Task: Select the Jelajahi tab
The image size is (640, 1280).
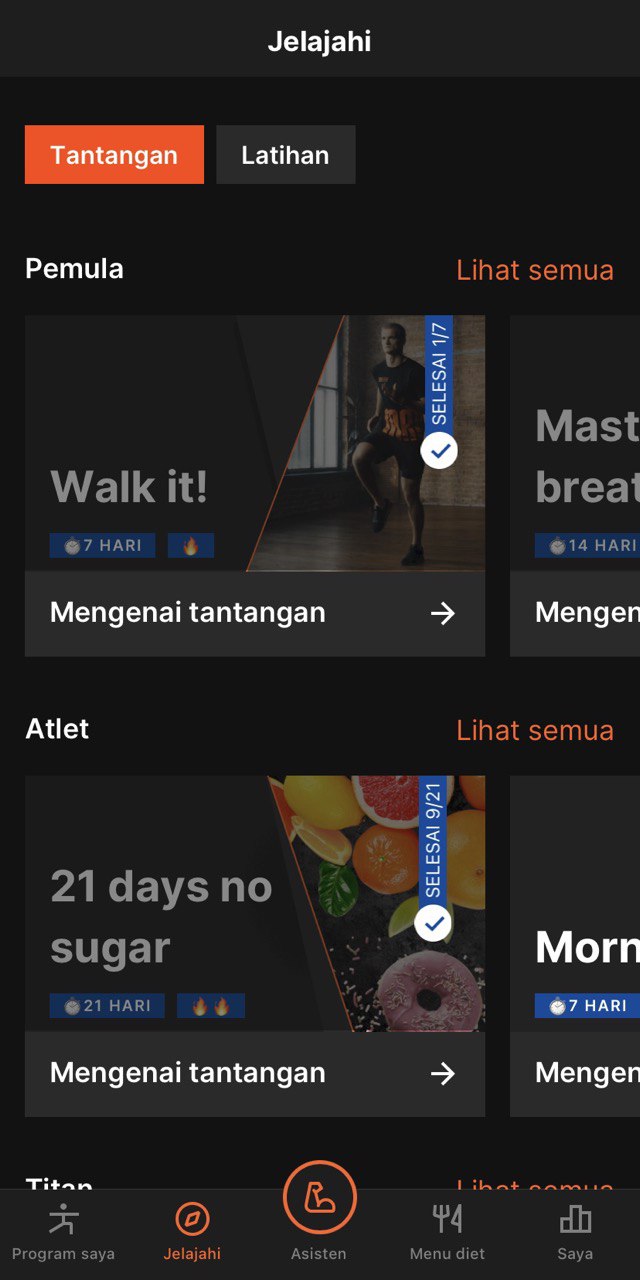Action: click(192, 1232)
